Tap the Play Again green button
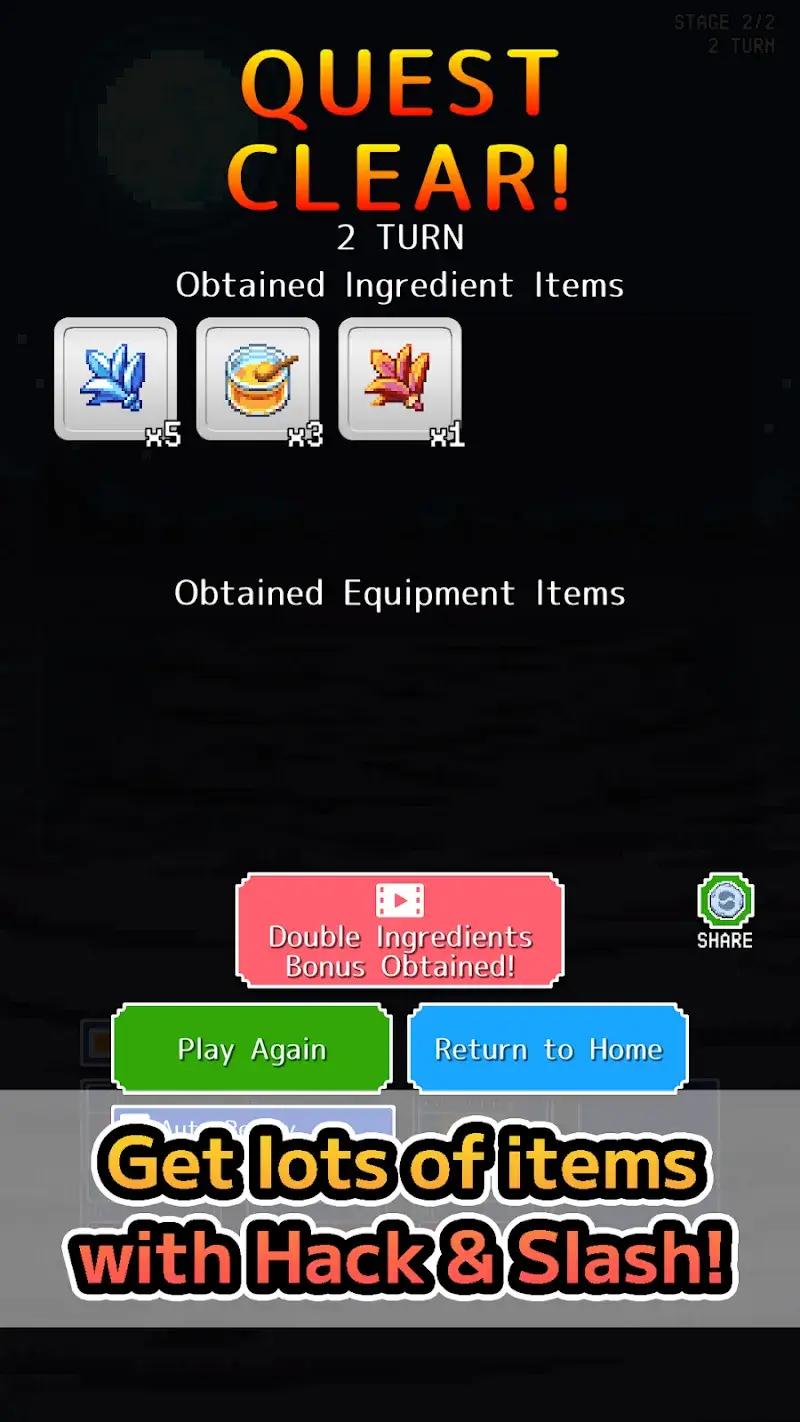Image resolution: width=800 pixels, height=1422 pixels. 250,1048
